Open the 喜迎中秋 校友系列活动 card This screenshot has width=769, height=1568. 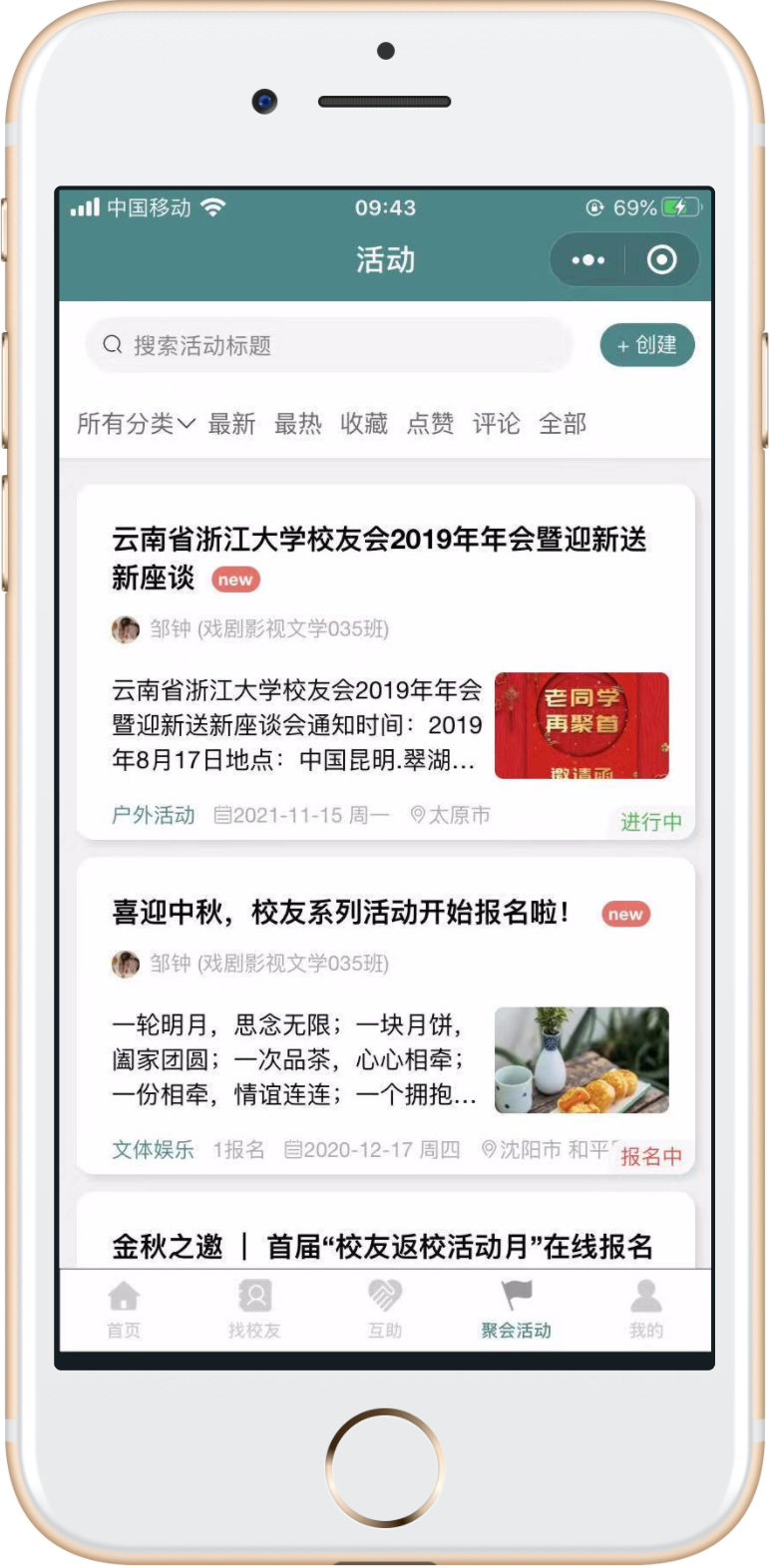pos(339,913)
